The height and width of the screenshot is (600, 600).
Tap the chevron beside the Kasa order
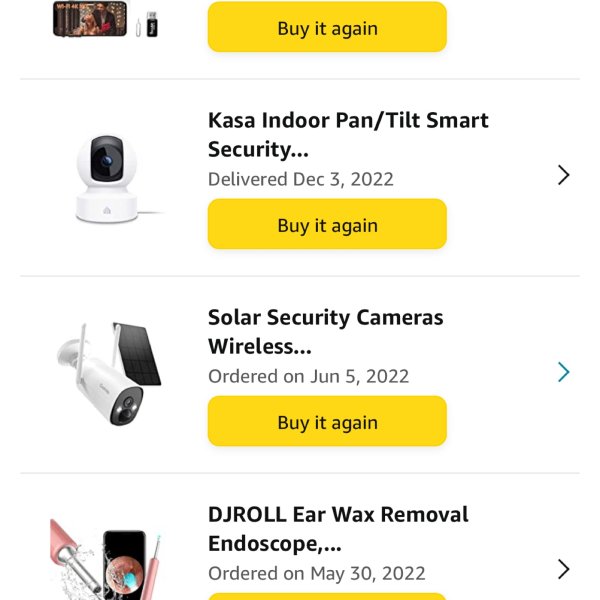coord(563,176)
